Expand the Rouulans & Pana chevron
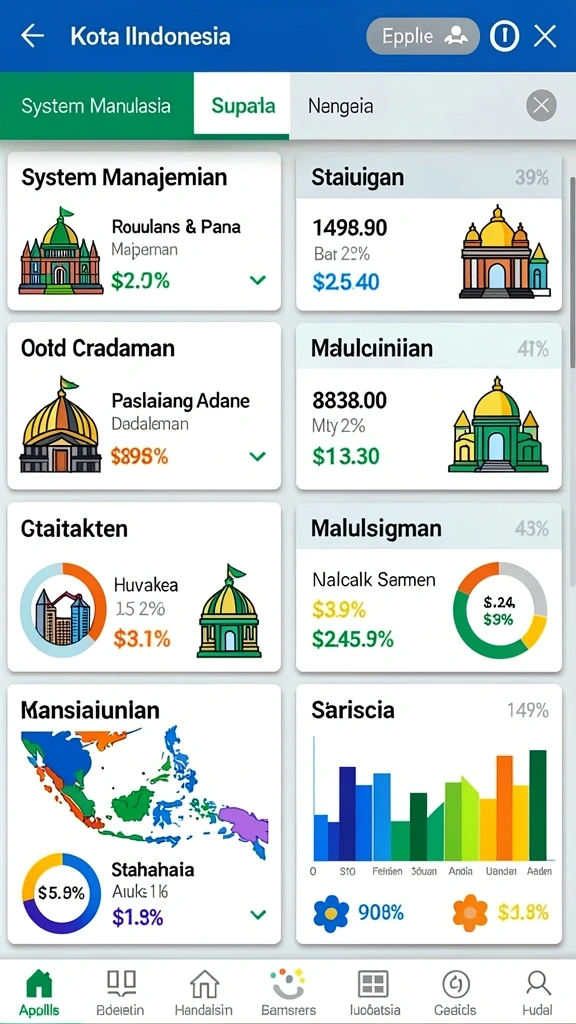 coord(258,280)
